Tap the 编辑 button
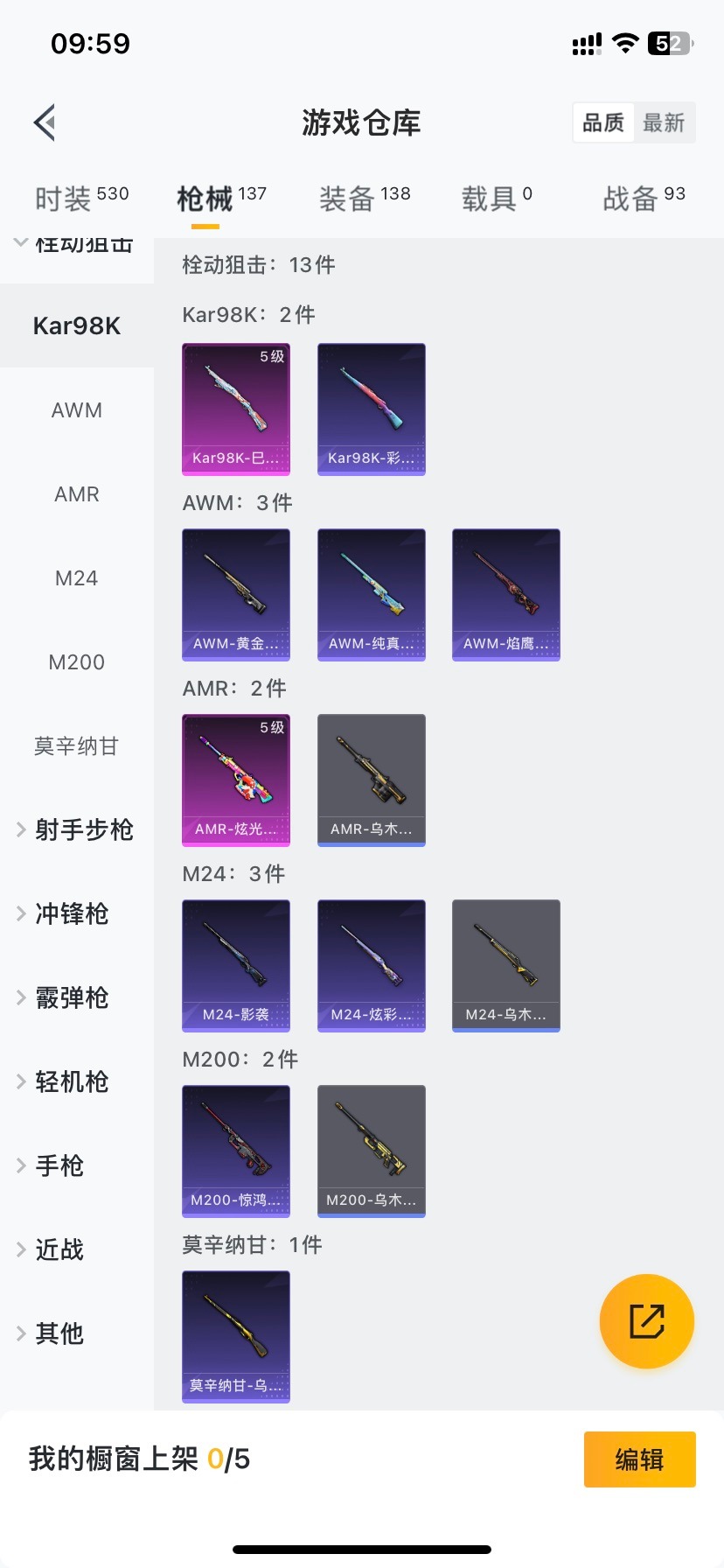 click(x=639, y=1459)
